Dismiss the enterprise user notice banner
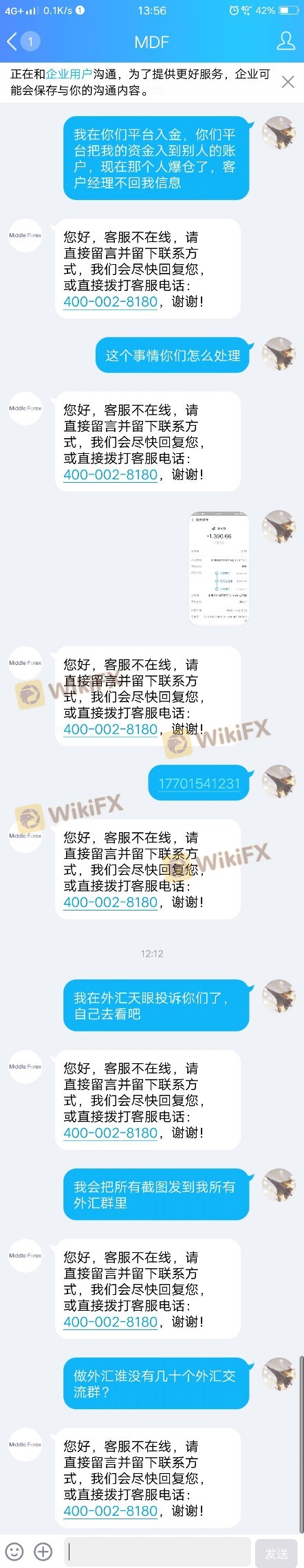The width and height of the screenshot is (304, 1568). tap(288, 83)
